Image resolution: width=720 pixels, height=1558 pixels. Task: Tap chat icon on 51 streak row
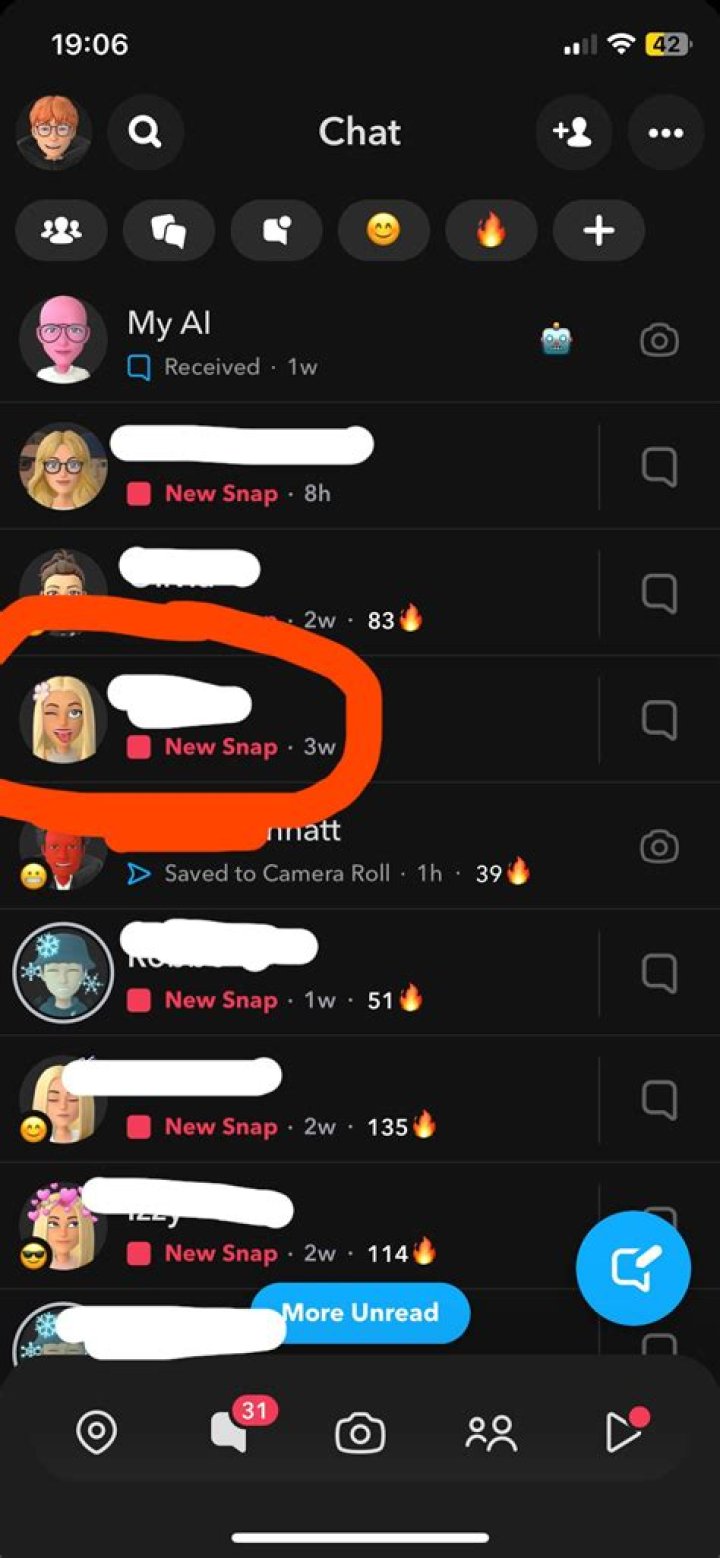pyautogui.click(x=659, y=974)
